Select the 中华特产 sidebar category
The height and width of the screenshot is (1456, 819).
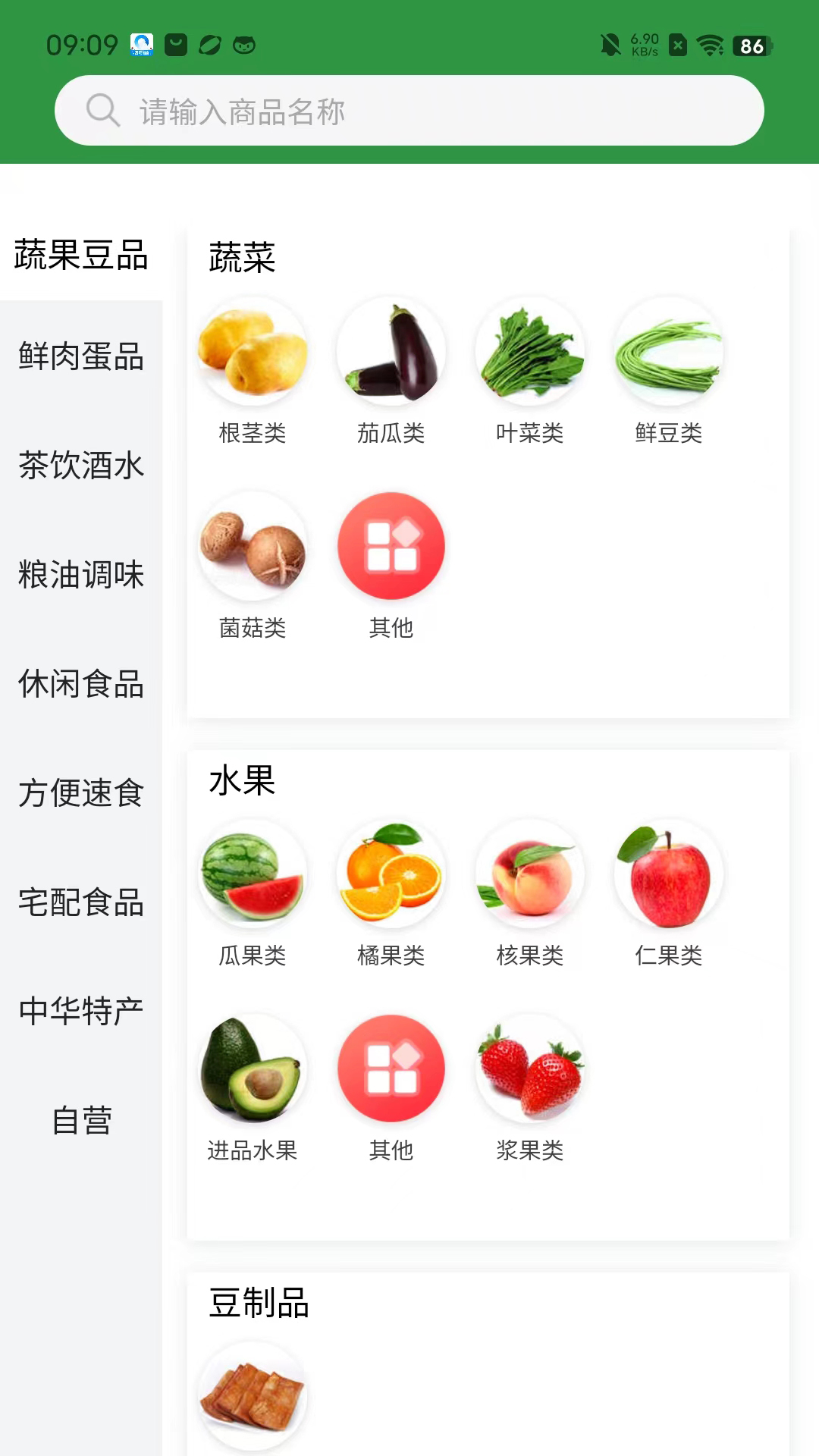[80, 1010]
